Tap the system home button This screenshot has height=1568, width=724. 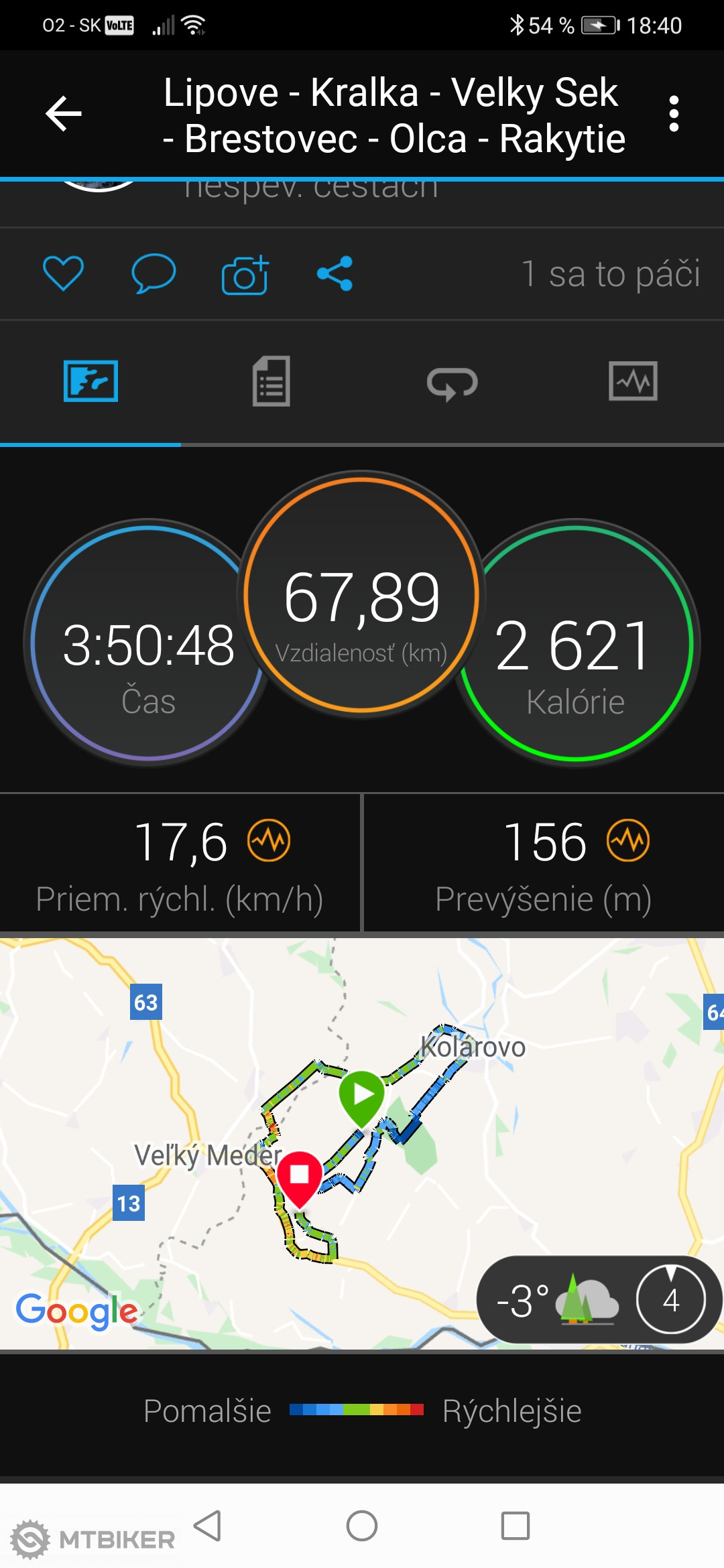[362, 1526]
